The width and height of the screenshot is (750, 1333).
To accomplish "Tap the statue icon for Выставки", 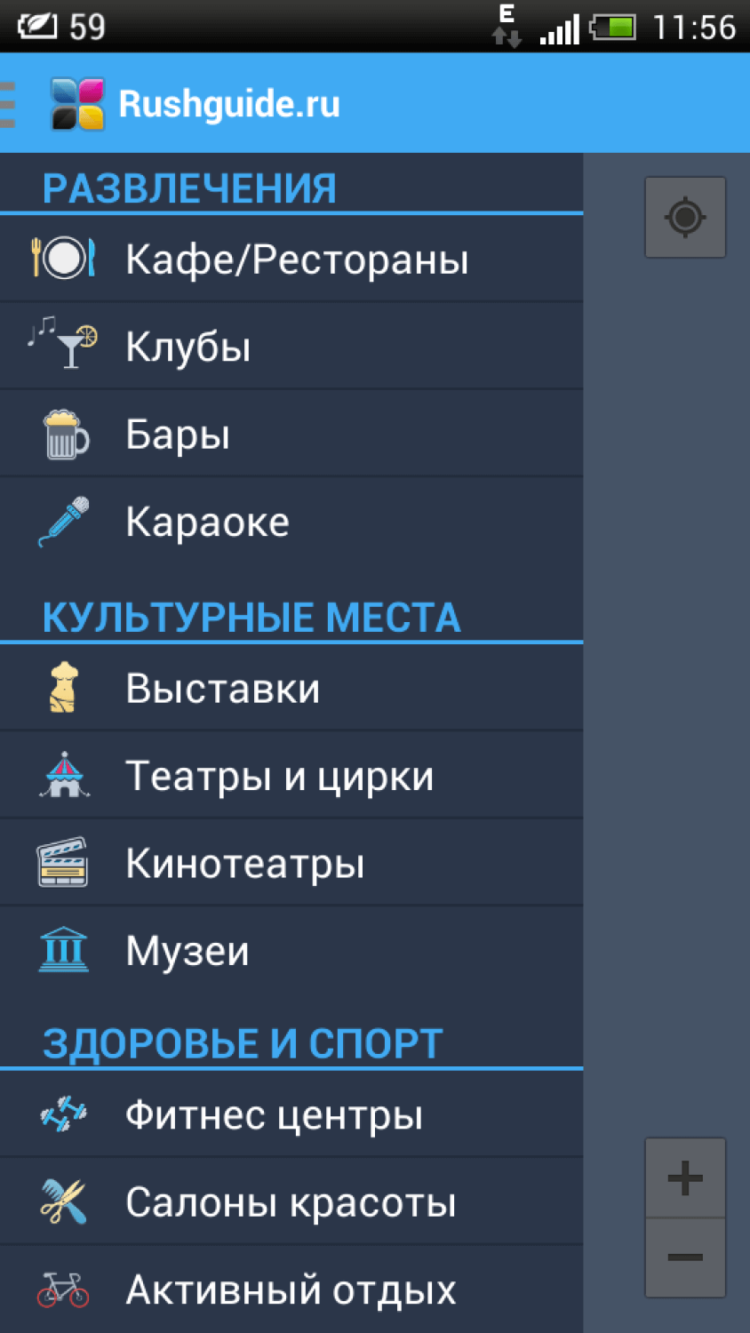I will click(64, 687).
